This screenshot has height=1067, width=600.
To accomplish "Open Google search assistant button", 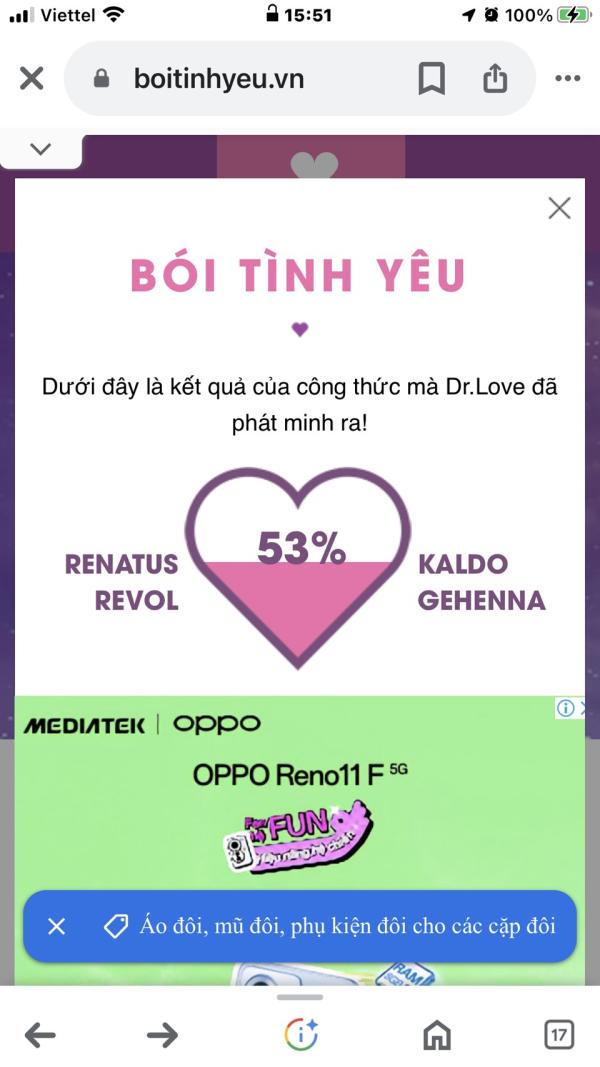I will coord(300,1035).
